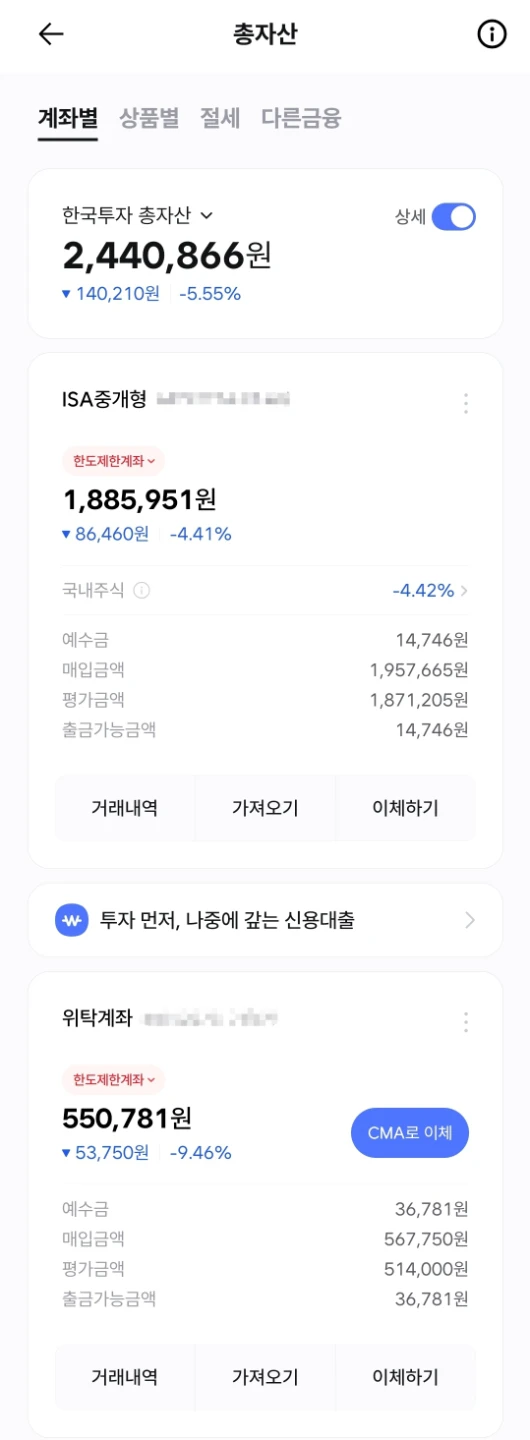Tap 이체하기 in the 위탁계좌 card

[405, 1377]
